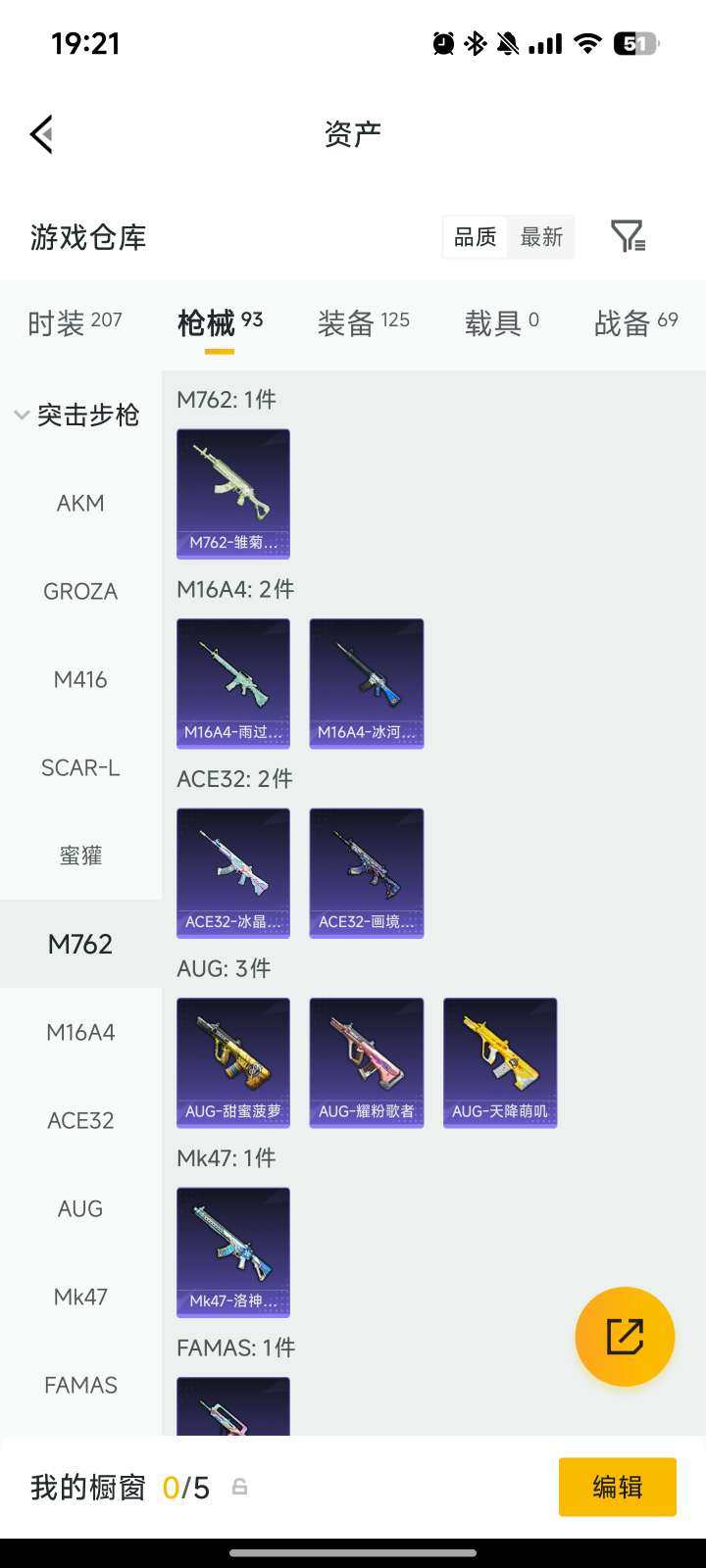Switch to the 战备 tab

635,321
